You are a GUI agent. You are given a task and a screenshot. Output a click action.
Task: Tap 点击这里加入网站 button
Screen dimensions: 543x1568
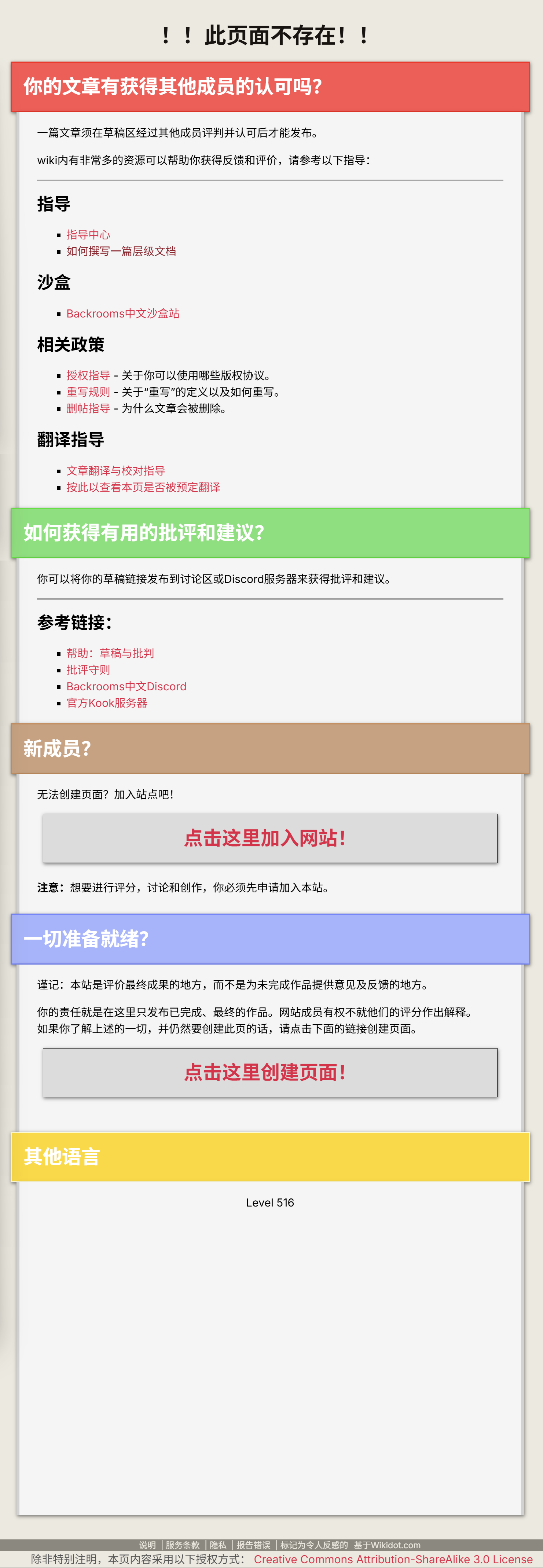270,838
